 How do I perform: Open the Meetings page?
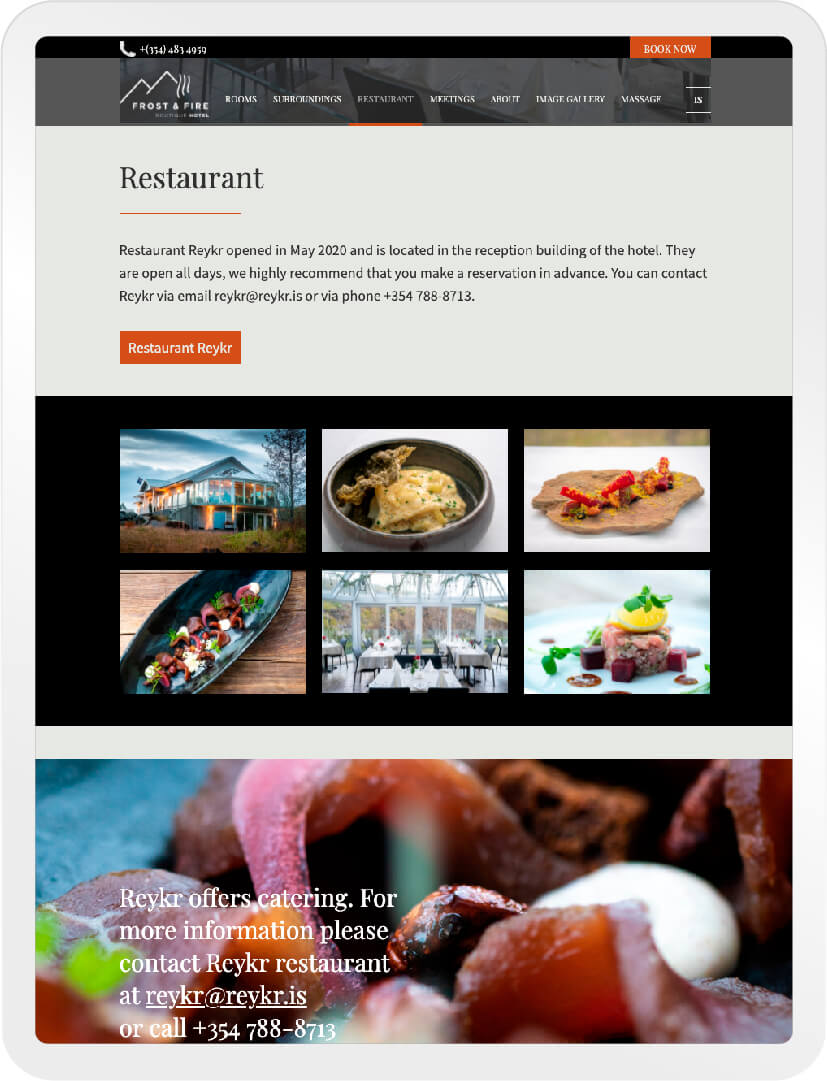452,100
